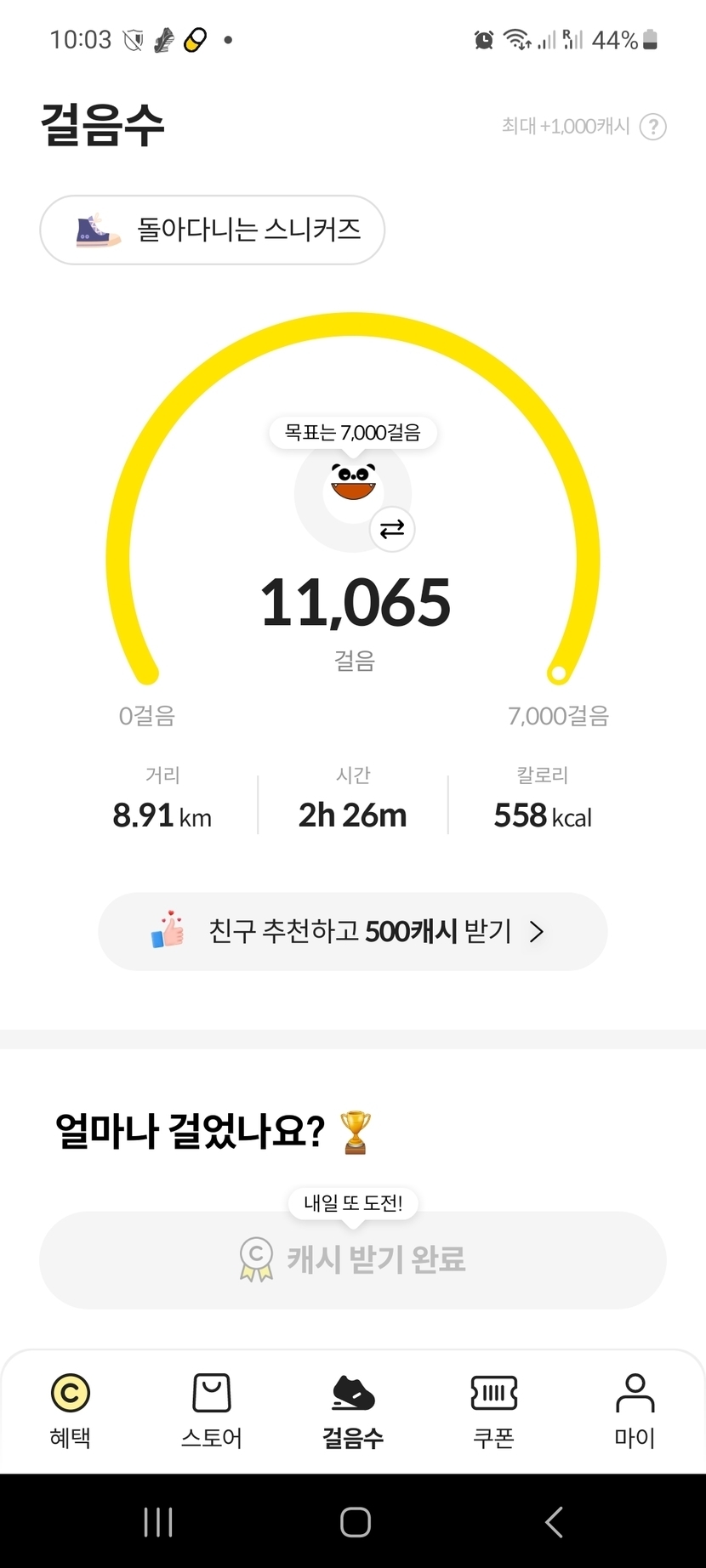Open 친구 추천하고 500캐시 받기 banner
Image resolution: width=706 pixels, height=1568 pixels.
tap(353, 931)
